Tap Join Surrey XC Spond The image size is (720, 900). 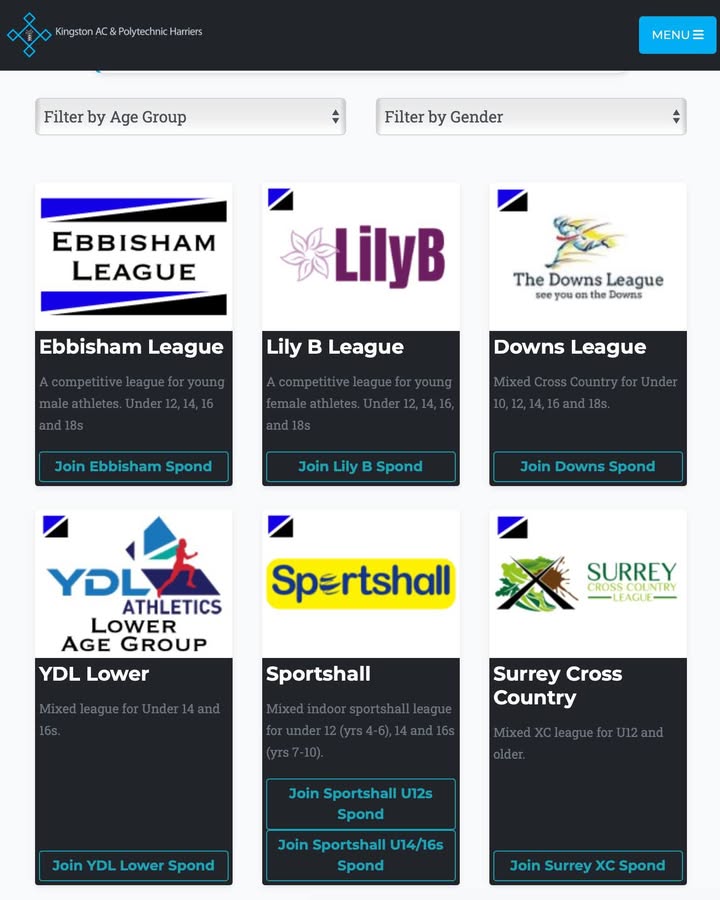[x=587, y=865]
